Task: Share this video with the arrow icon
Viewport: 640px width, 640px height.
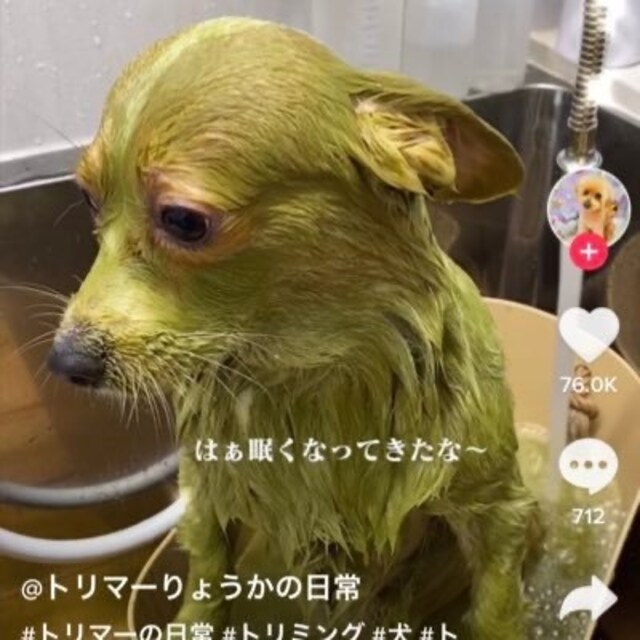Action: tap(589, 602)
